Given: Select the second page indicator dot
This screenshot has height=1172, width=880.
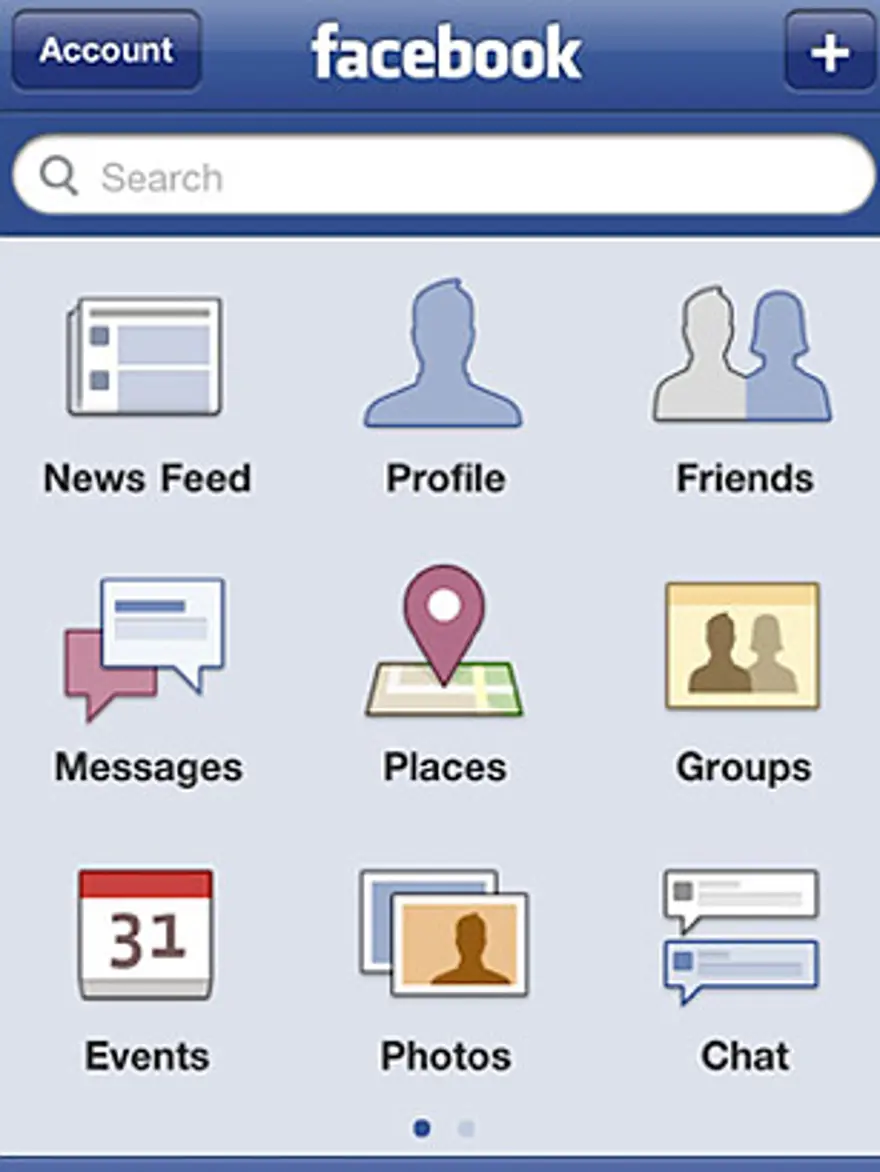Looking at the screenshot, I should pos(466,1129).
